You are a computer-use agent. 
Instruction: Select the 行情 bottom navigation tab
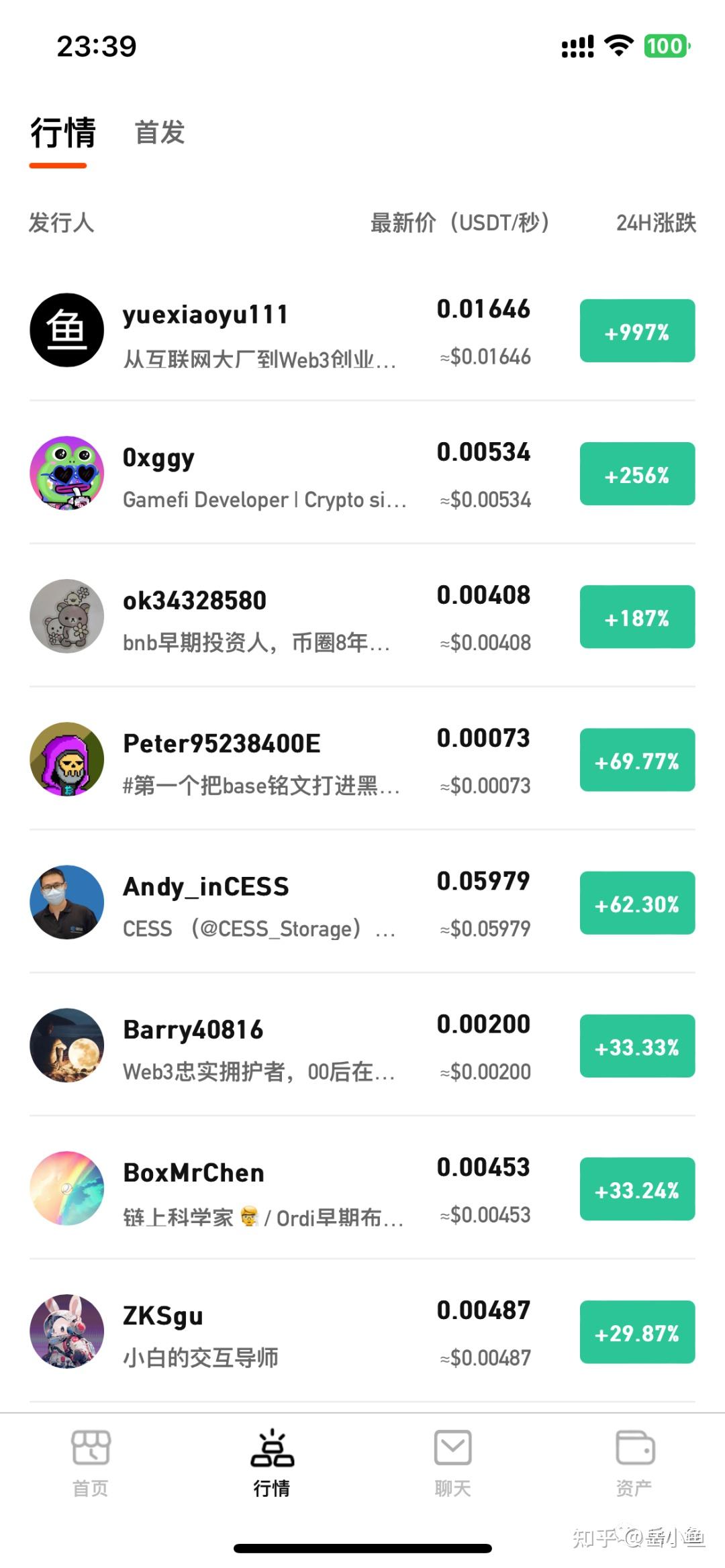pyautogui.click(x=272, y=1463)
